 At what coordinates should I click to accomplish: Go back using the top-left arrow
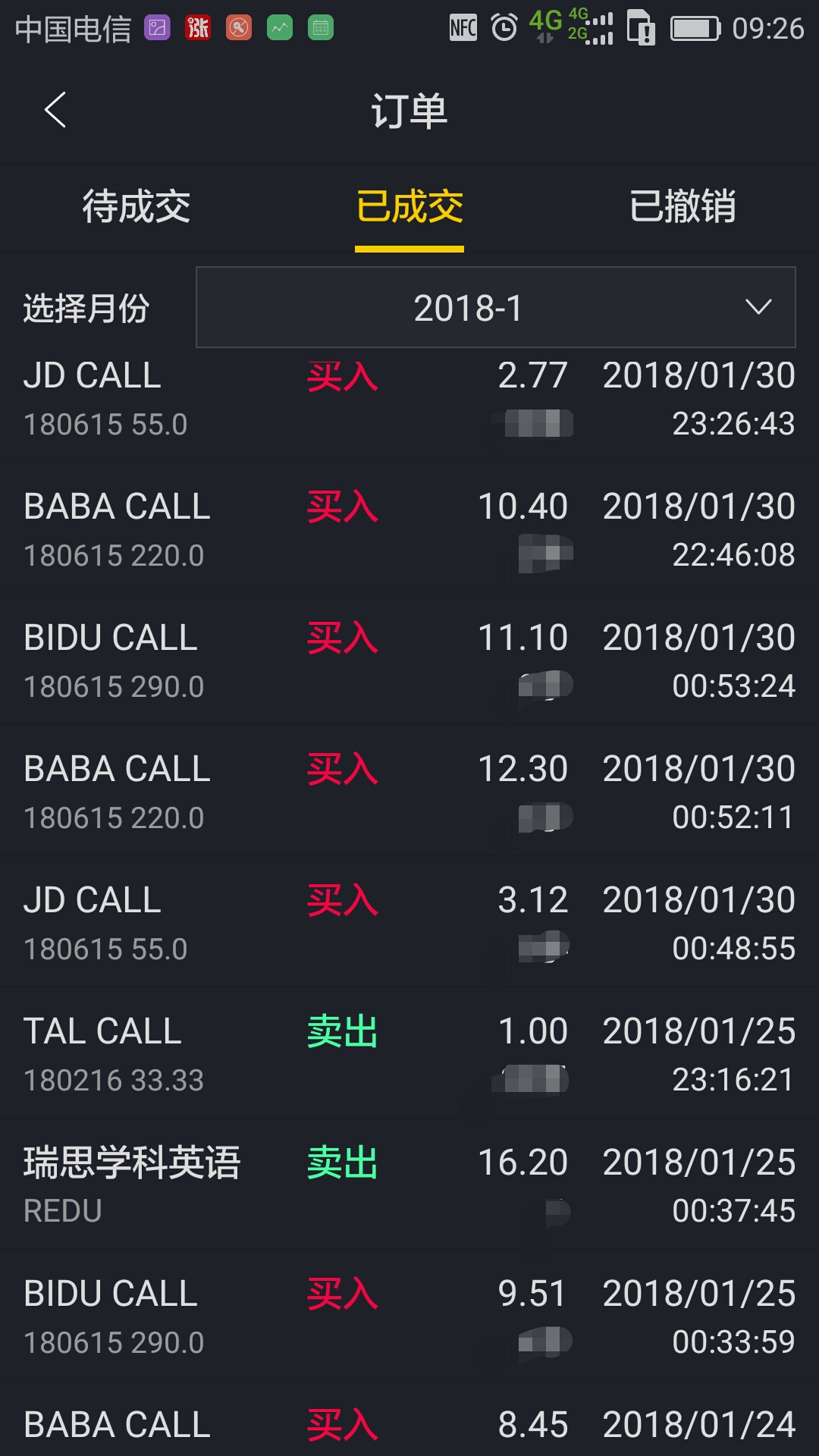(55, 111)
